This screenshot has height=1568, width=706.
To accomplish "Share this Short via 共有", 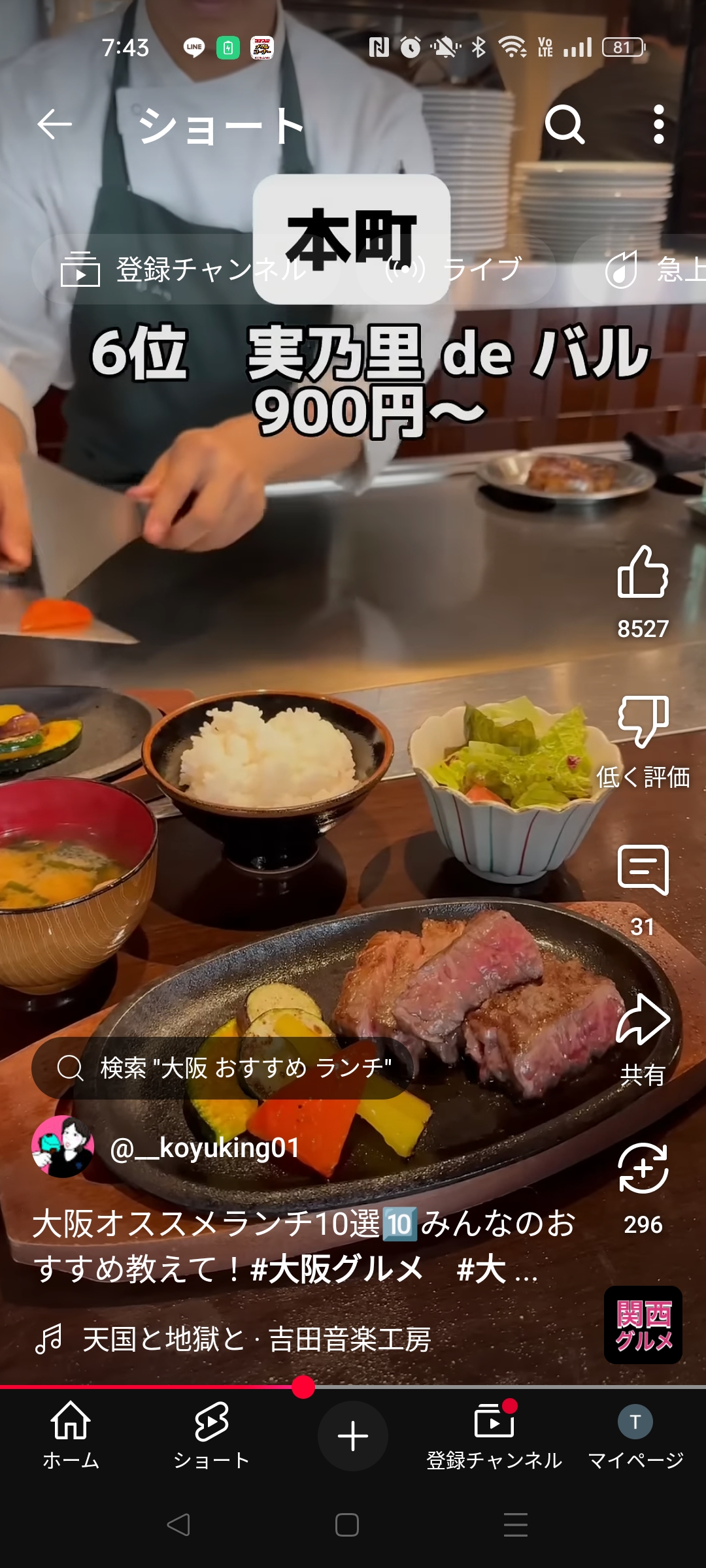I will coord(643,1021).
